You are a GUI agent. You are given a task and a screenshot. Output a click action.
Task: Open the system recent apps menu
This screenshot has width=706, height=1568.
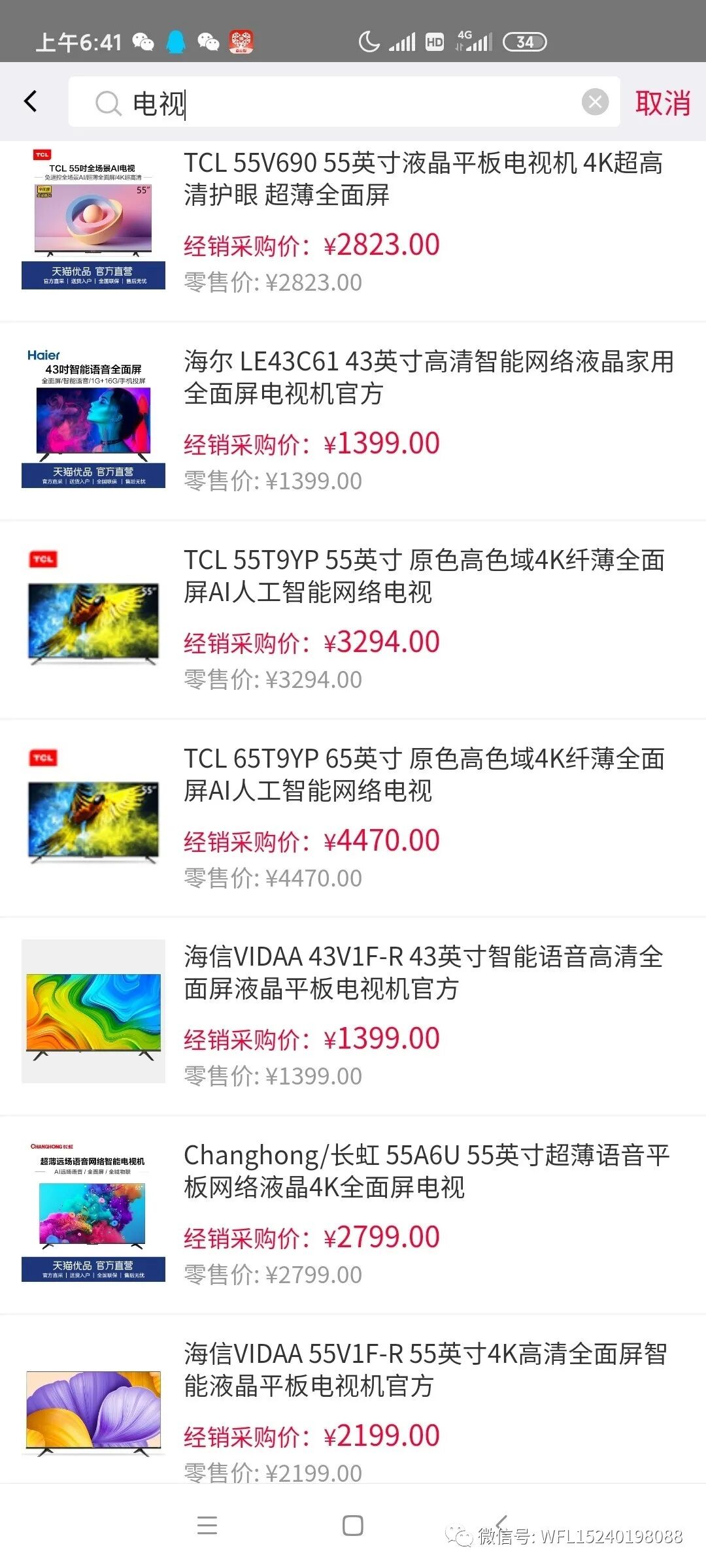[207, 1526]
